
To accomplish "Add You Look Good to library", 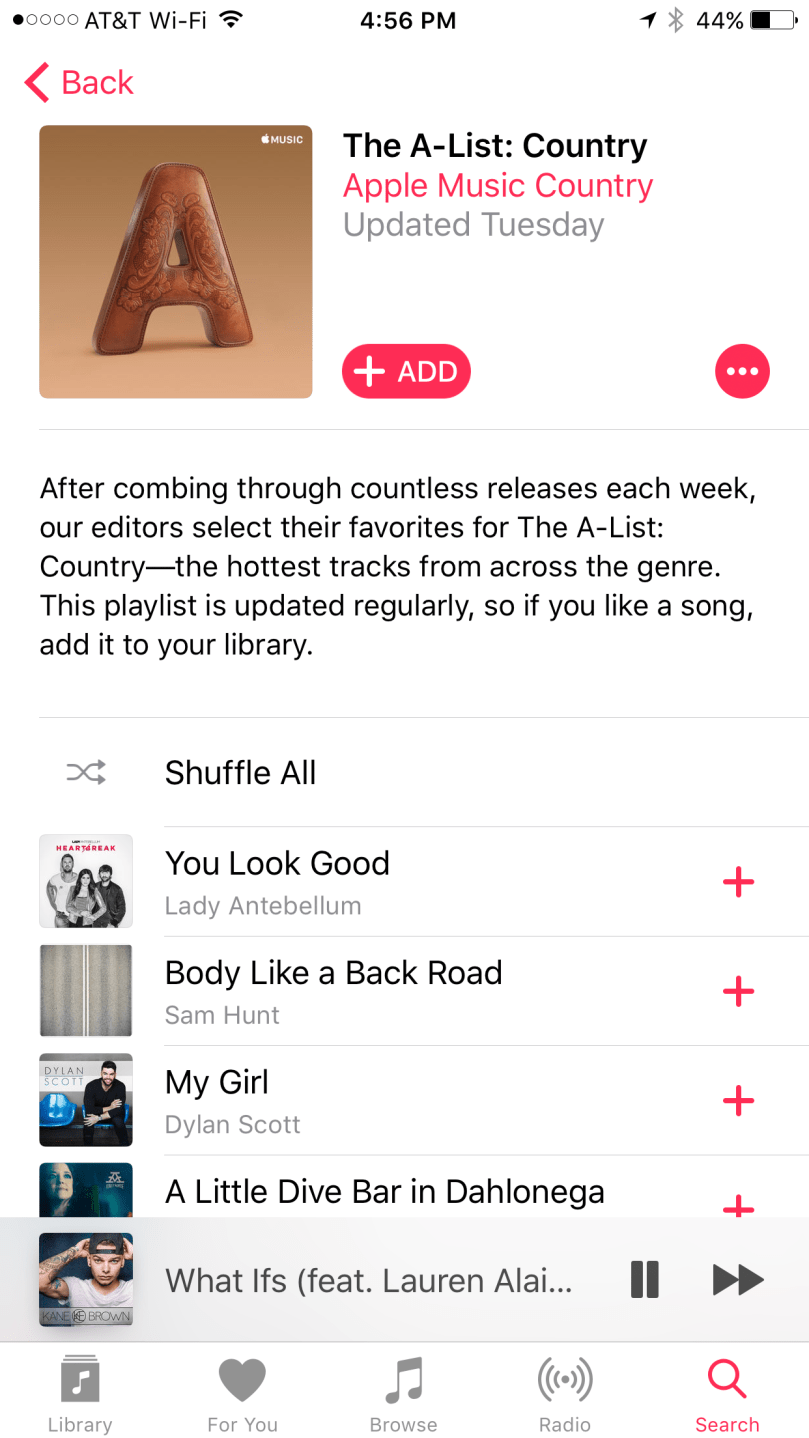I will pyautogui.click(x=738, y=882).
